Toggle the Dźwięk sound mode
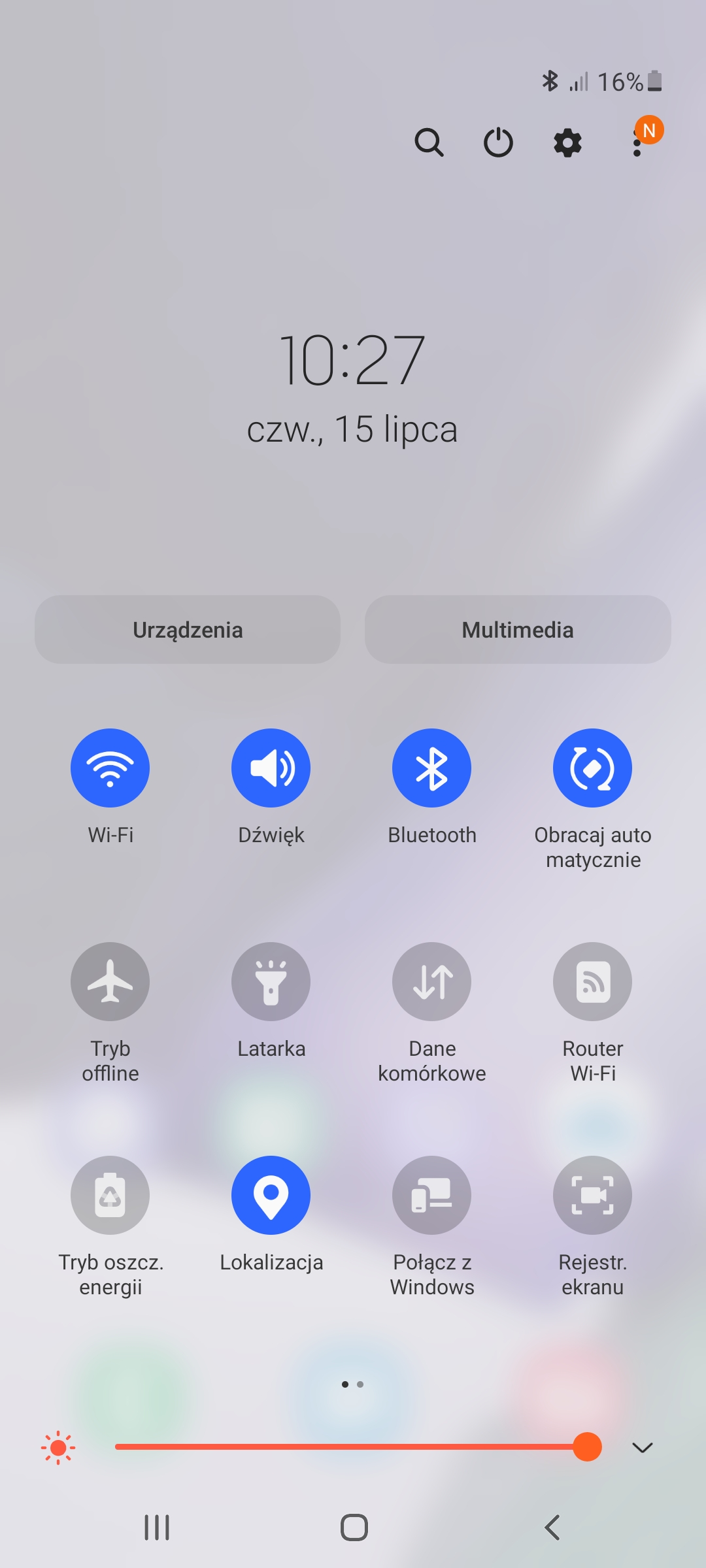Viewport: 706px width, 1568px height. [x=271, y=768]
